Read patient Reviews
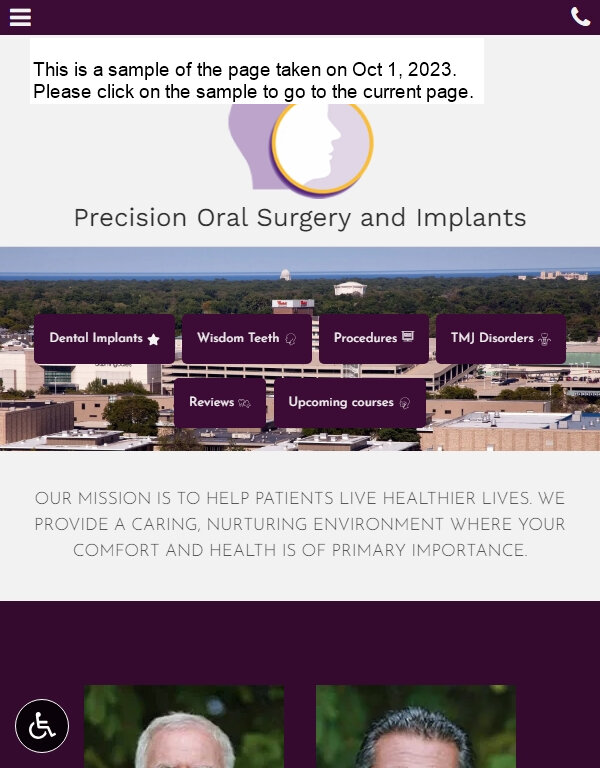Image resolution: width=600 pixels, height=768 pixels. [219, 403]
